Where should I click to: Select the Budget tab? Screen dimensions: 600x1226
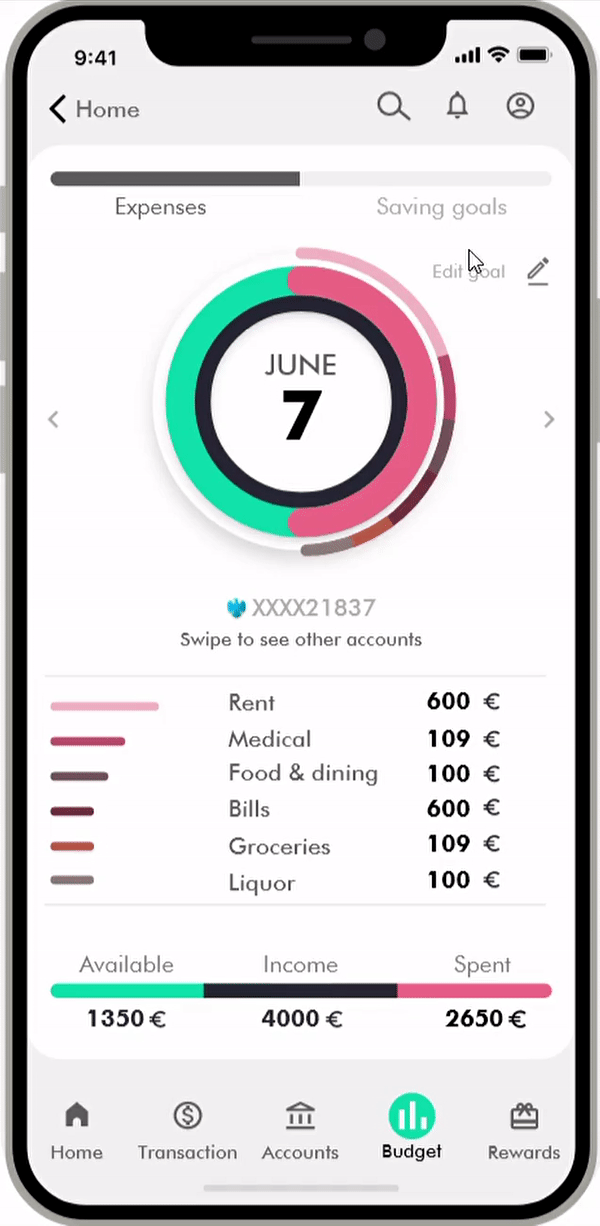(x=412, y=1129)
